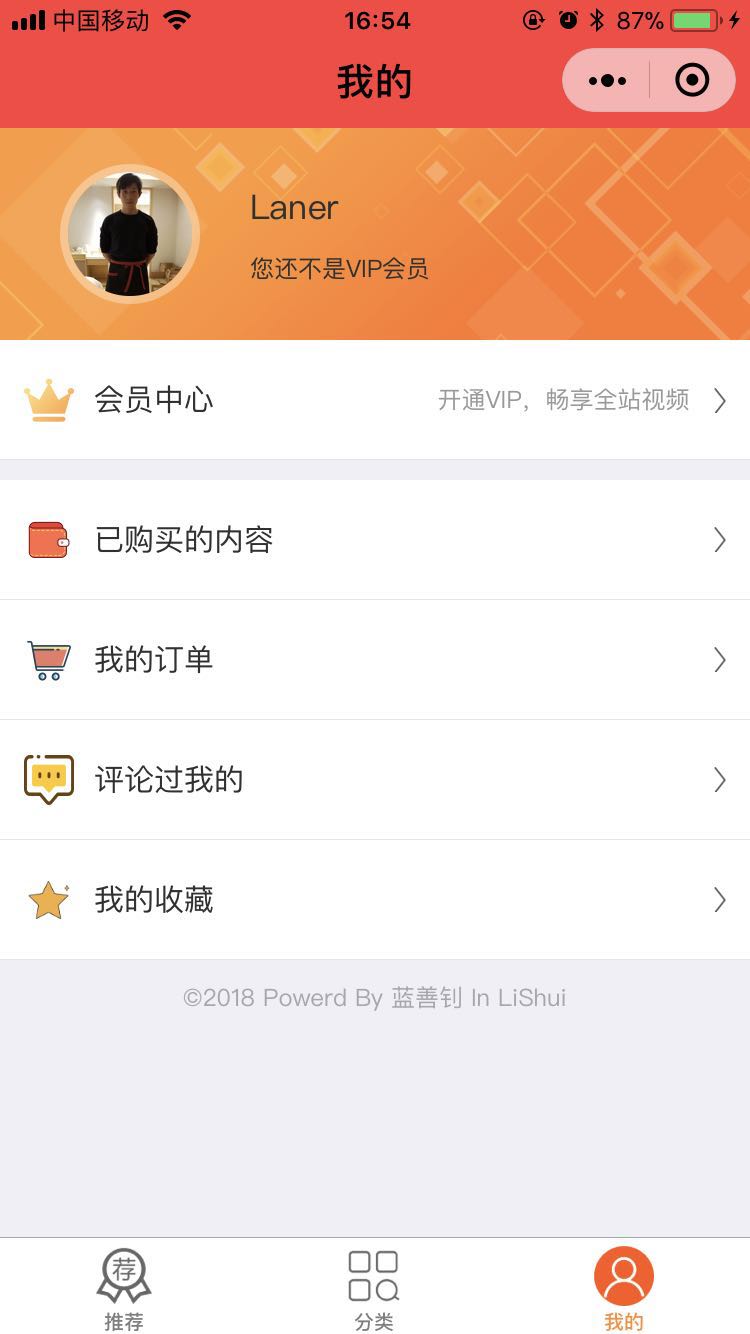Open the mini program more-options menu
Viewport: 750px width, 1334px height.
point(607,80)
